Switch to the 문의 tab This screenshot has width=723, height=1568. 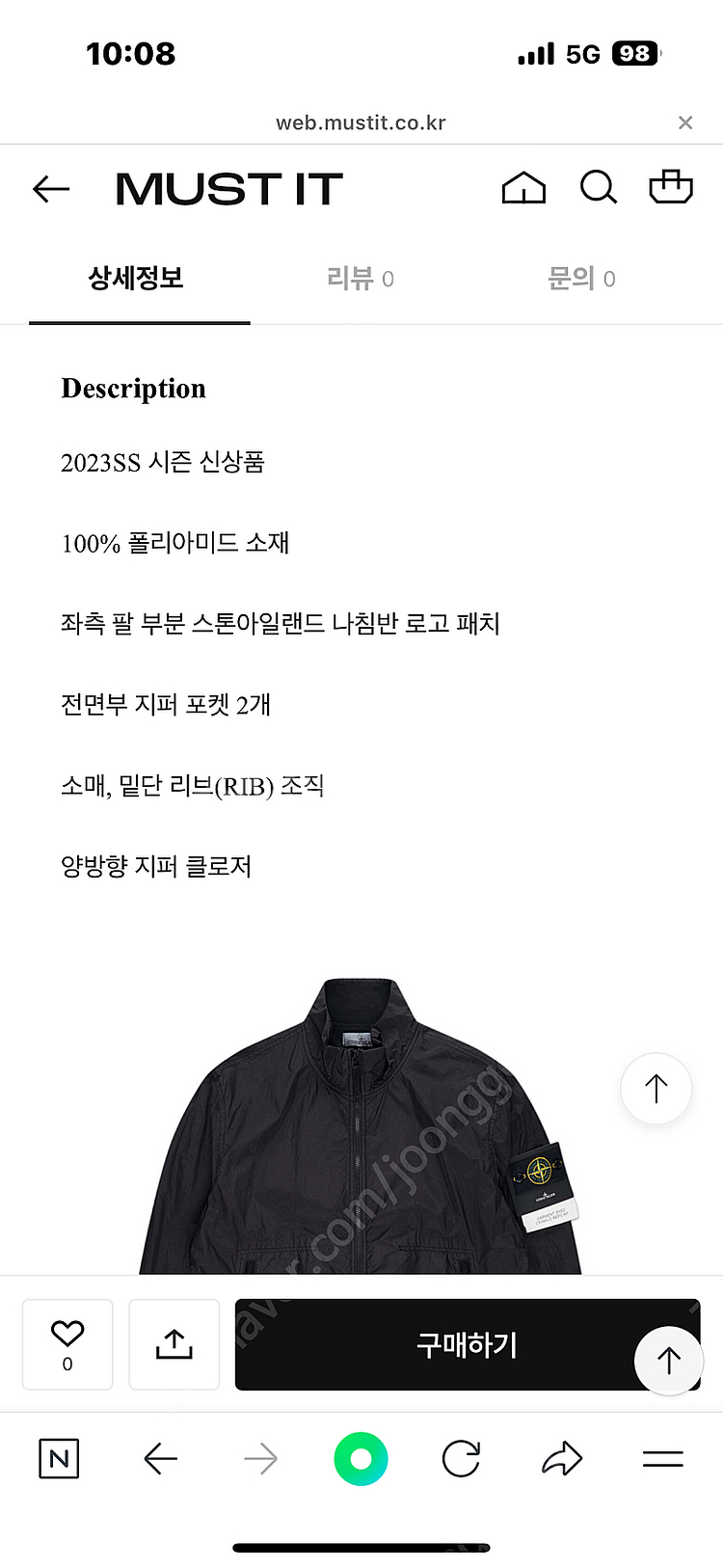(x=581, y=279)
